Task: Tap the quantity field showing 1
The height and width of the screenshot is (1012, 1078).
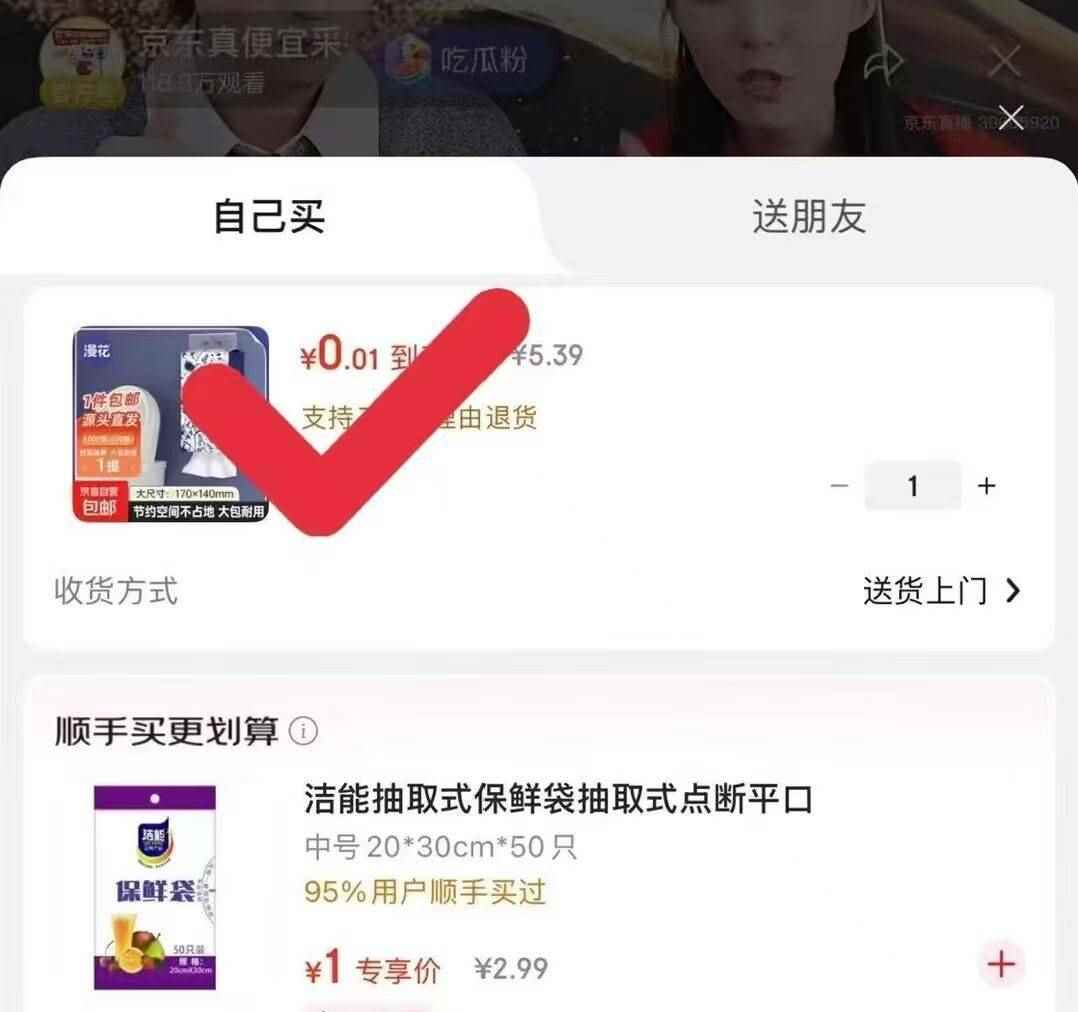Action: point(912,486)
